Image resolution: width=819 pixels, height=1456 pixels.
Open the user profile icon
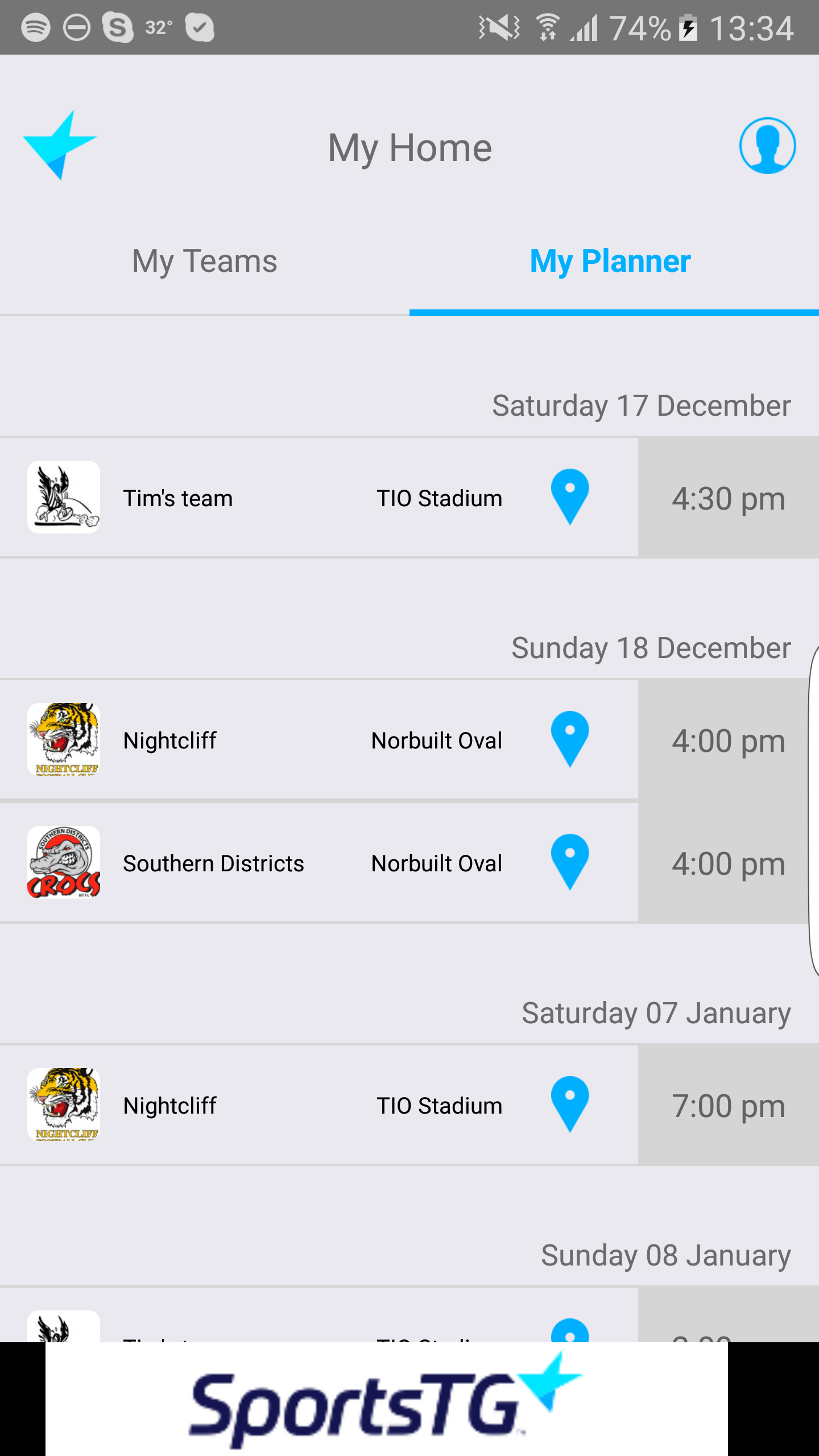click(x=767, y=146)
